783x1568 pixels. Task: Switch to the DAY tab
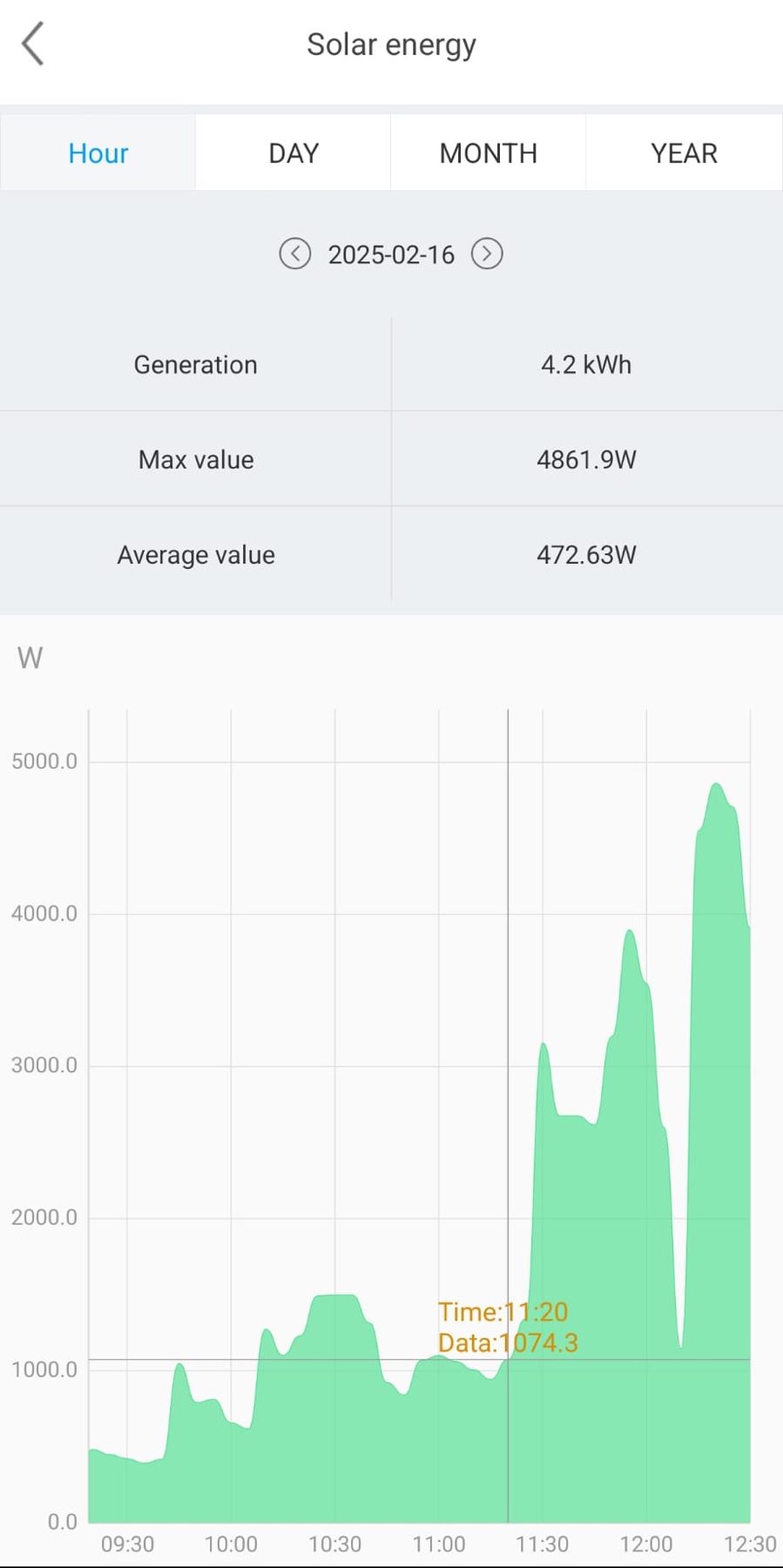click(294, 153)
